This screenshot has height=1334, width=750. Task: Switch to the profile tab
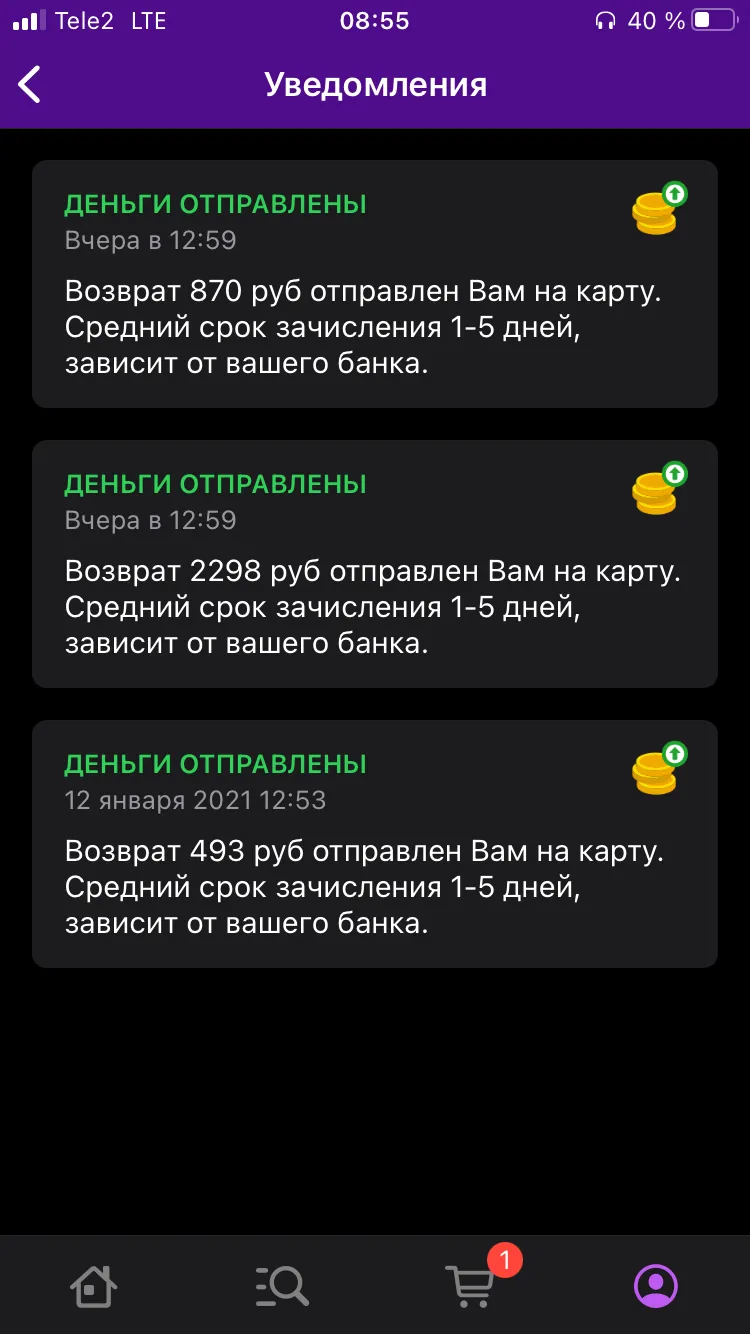coord(656,1285)
